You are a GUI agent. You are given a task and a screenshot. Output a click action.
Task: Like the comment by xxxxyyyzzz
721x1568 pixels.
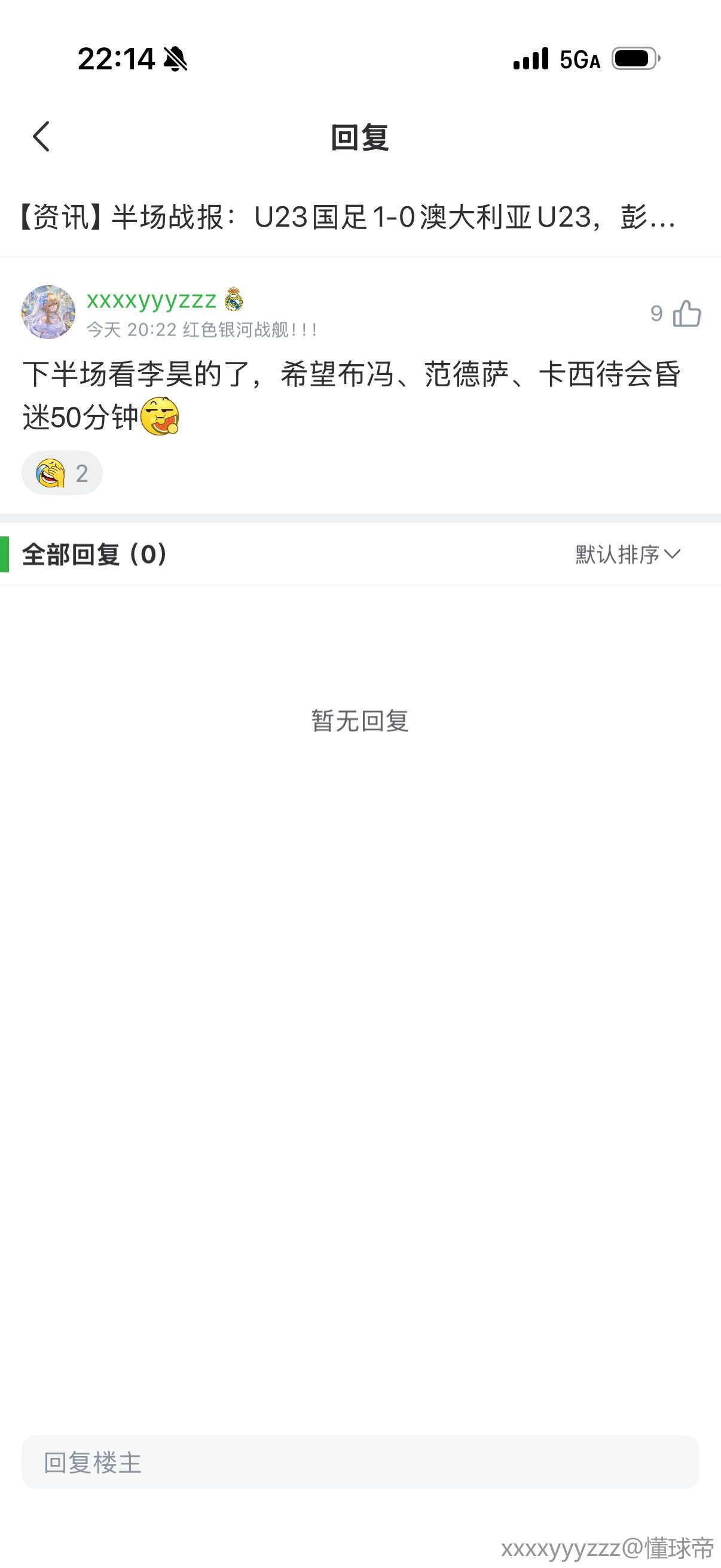(686, 313)
